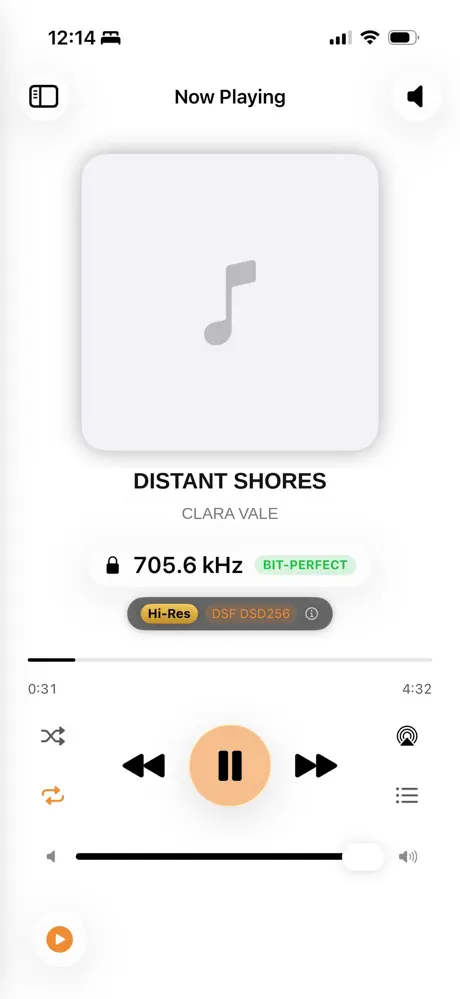Open the sidebar panel button

[x=44, y=97]
